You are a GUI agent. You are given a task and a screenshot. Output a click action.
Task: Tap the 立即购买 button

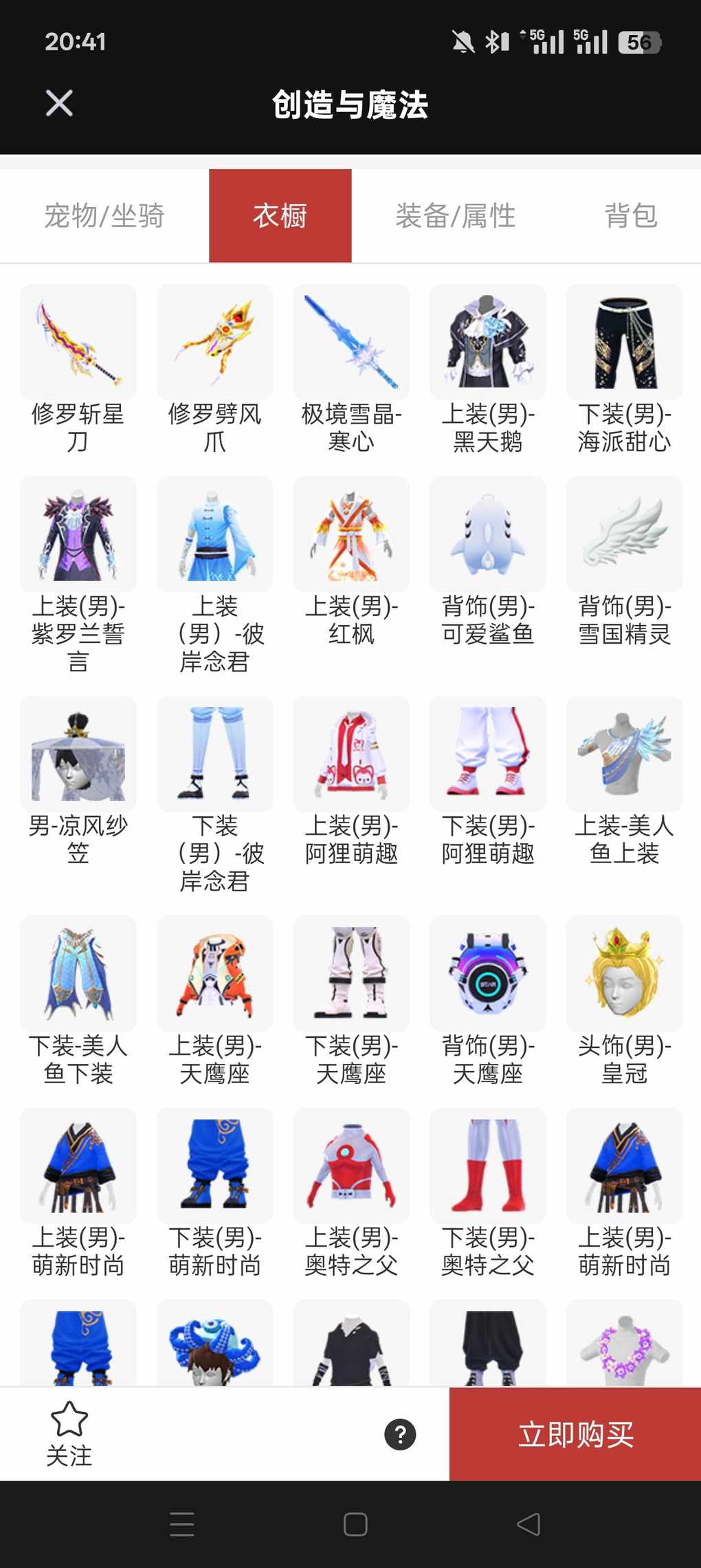pyautogui.click(x=575, y=1435)
